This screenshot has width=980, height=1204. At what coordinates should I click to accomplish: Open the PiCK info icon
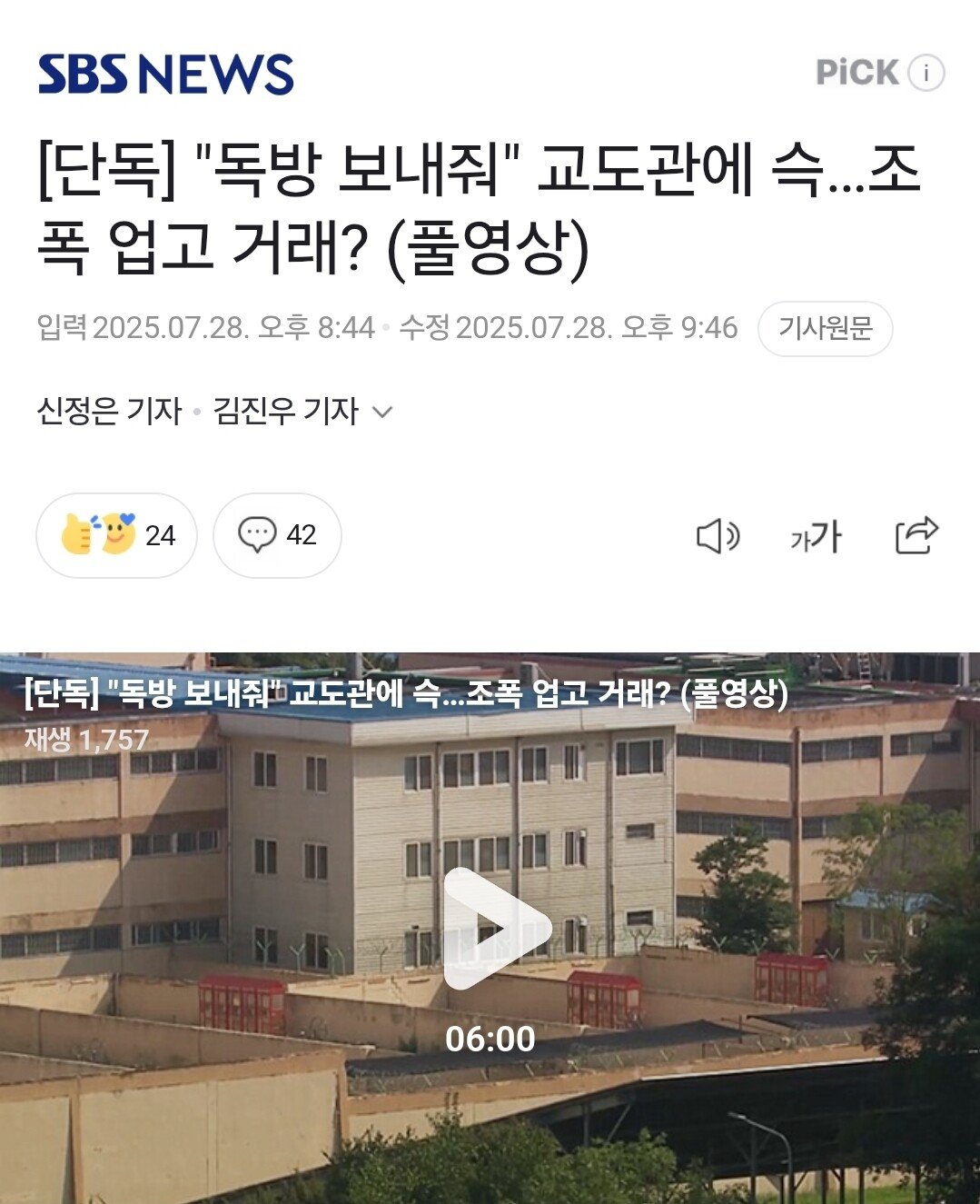[926, 73]
